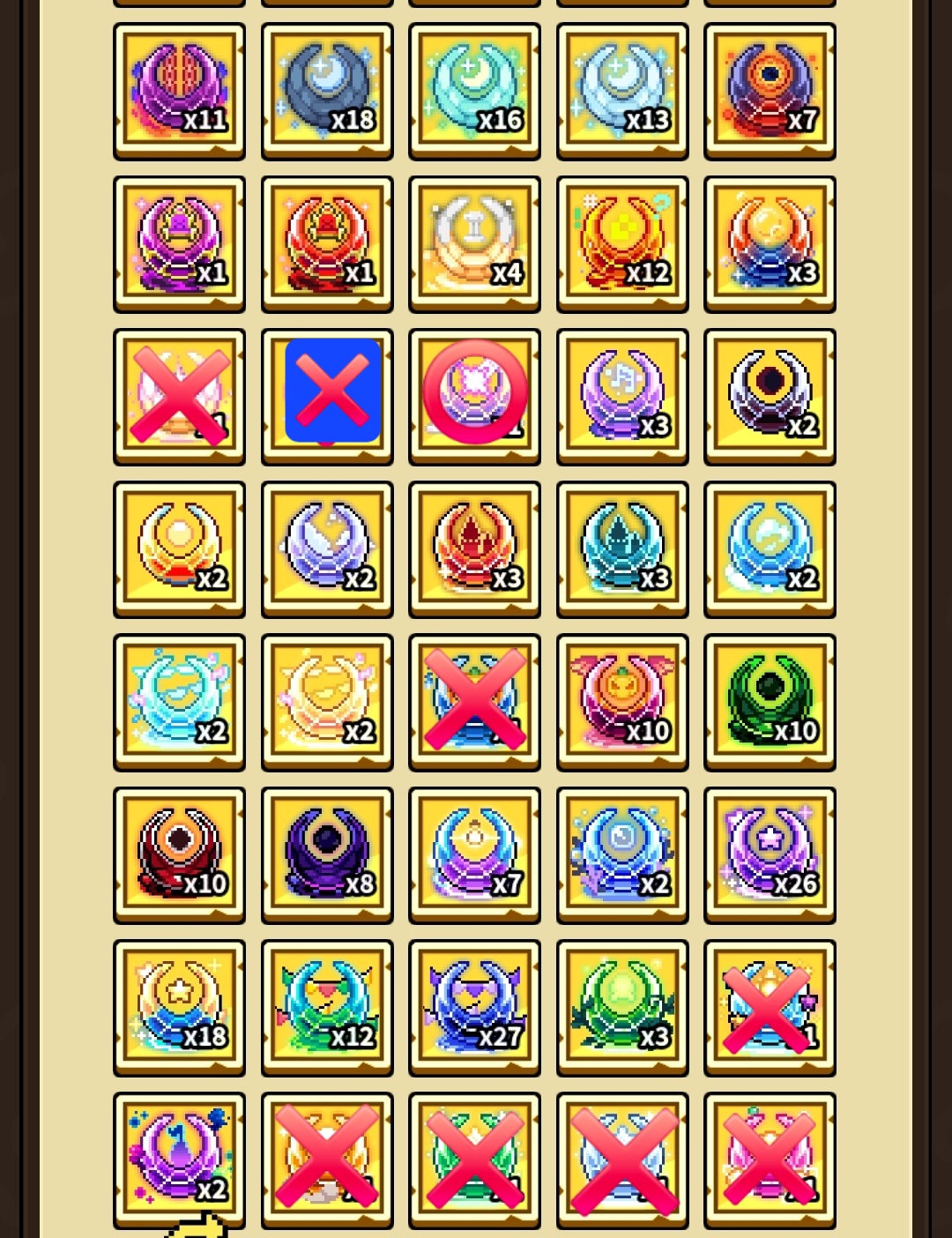The image size is (952, 1238).
Task: Tap the dark gray moon orb x18
Action: point(327,91)
